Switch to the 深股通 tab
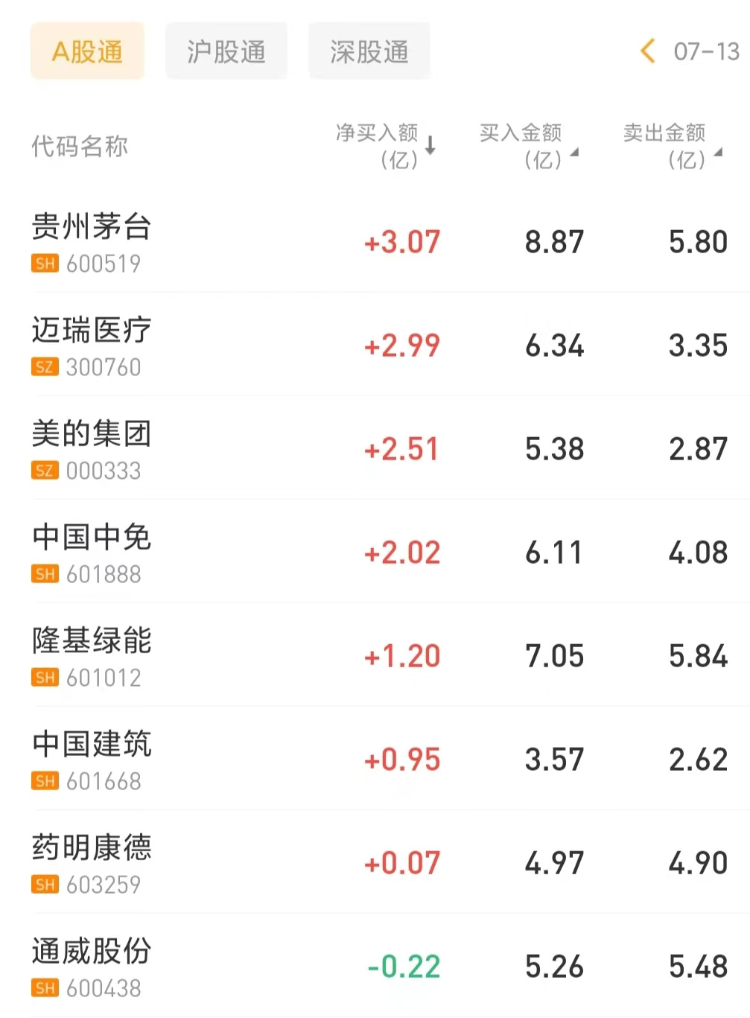This screenshot has height=1018, width=750. 369,51
